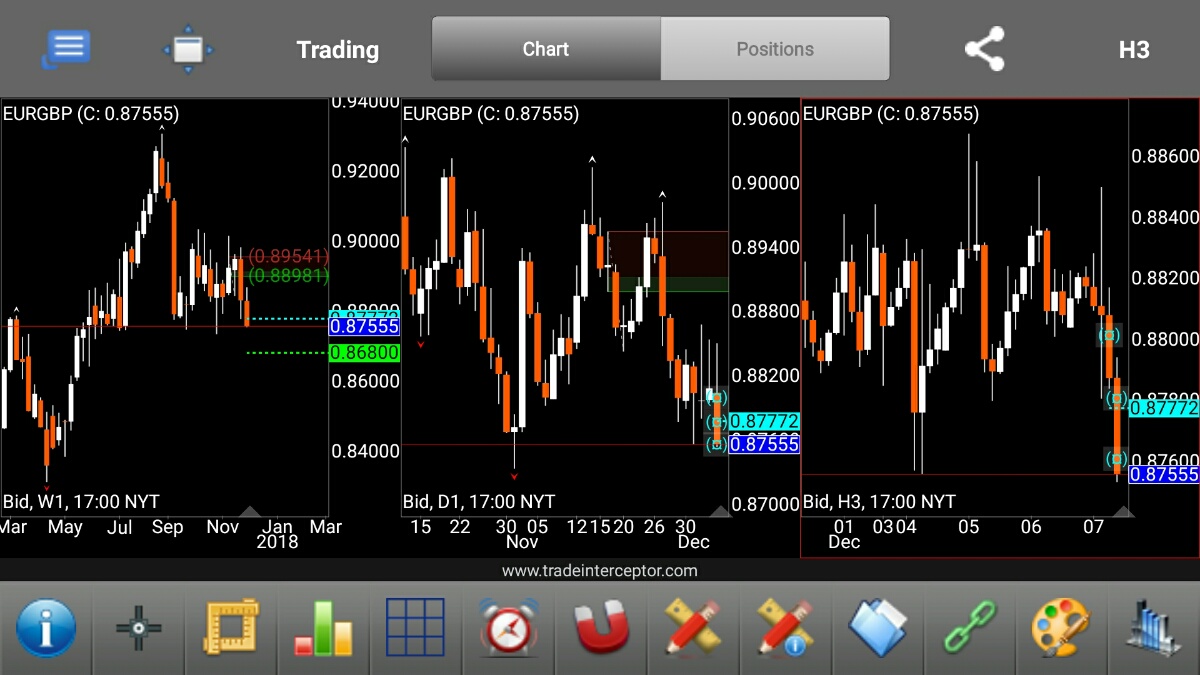1200x675 pixels.
Task: Open the blue layered sheets icon
Action: pos(878,629)
